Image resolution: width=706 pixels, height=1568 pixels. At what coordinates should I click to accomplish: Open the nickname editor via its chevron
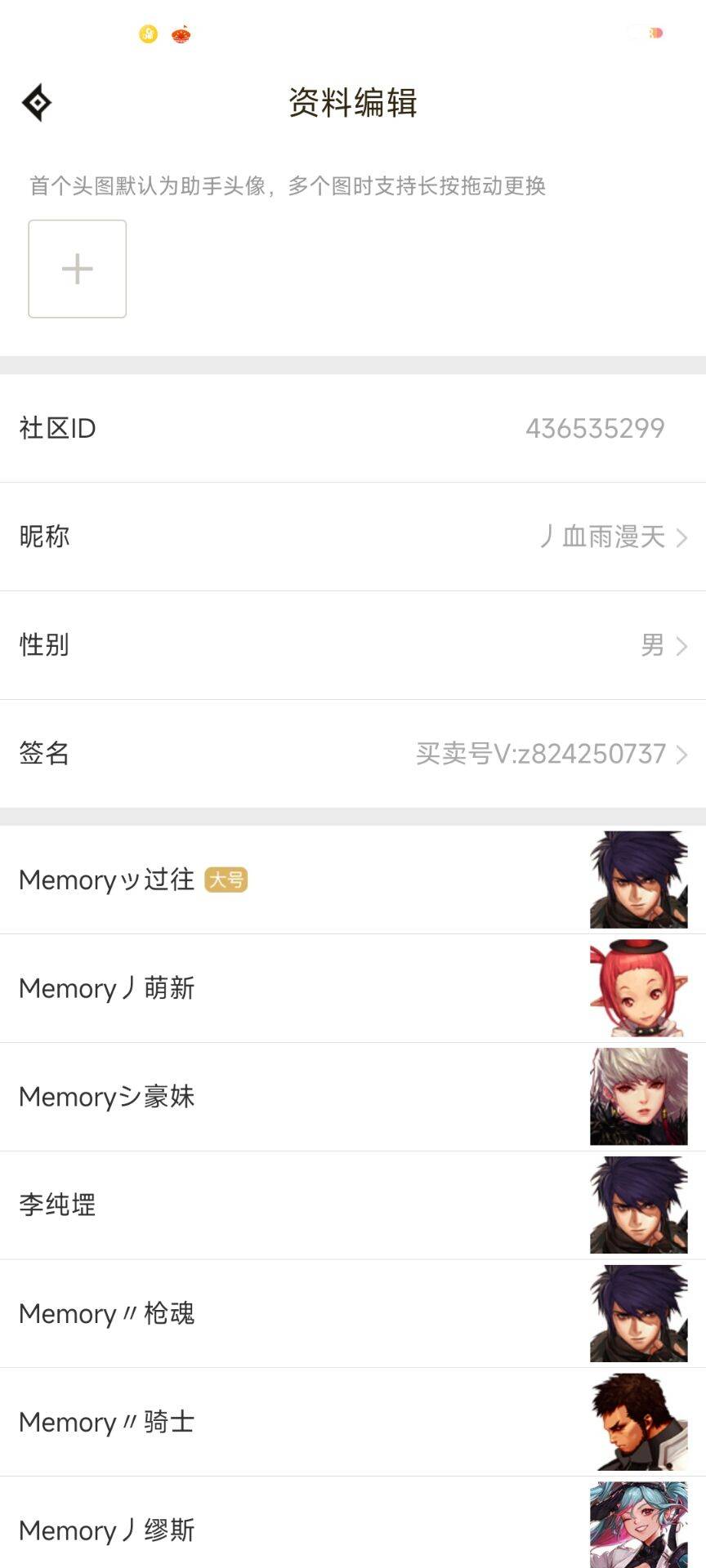coord(684,537)
